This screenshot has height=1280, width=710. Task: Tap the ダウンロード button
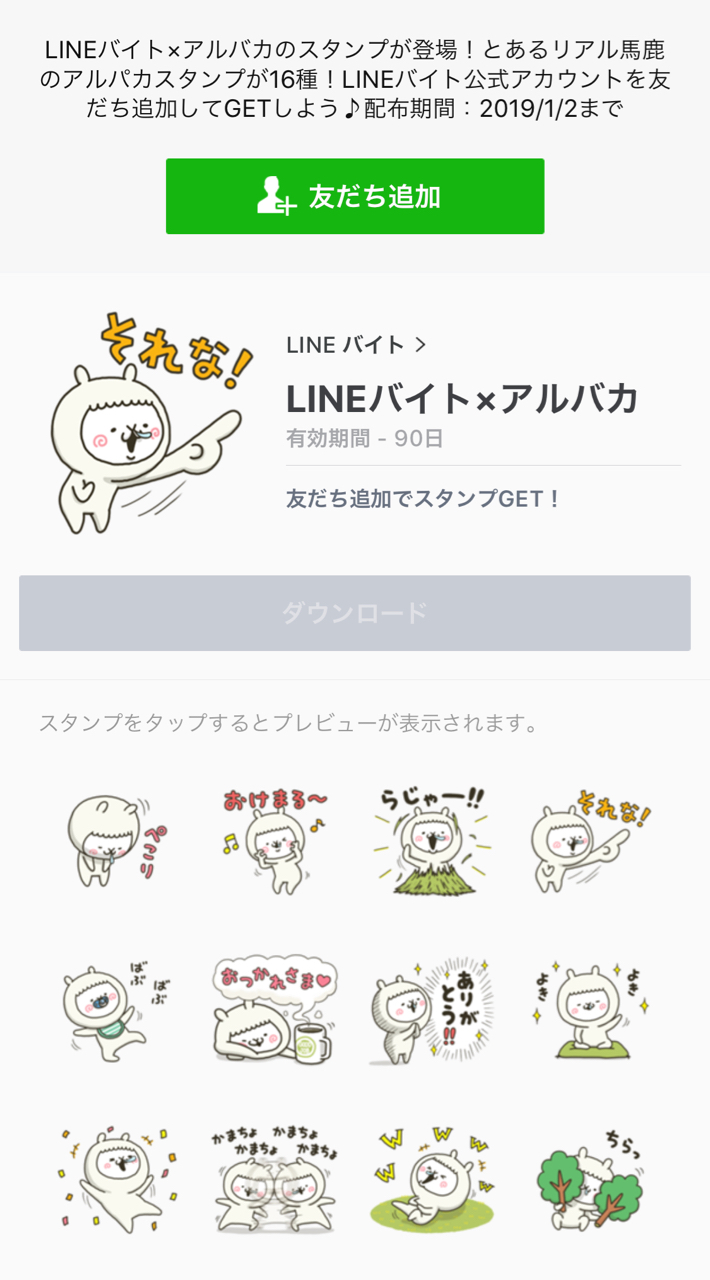355,613
